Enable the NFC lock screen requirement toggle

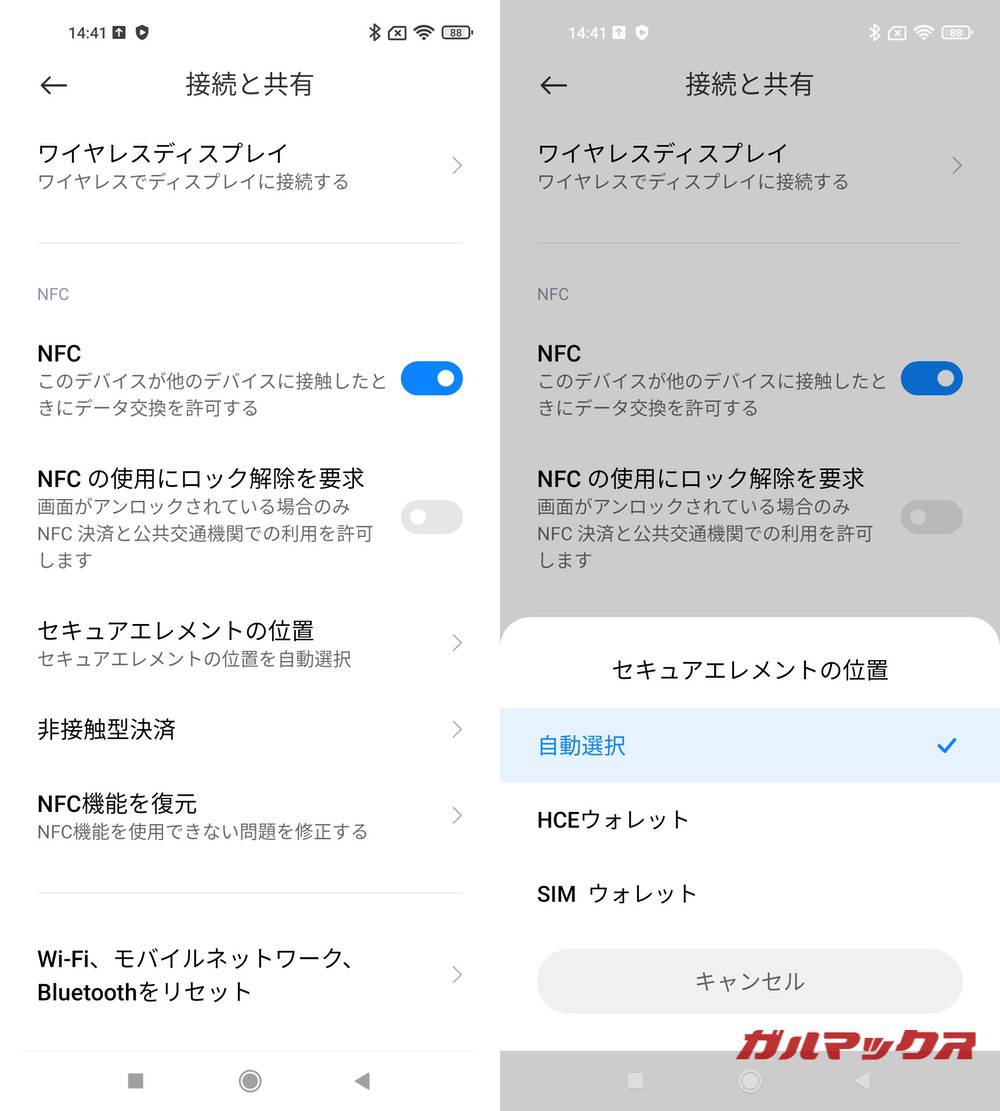pyautogui.click(x=431, y=517)
